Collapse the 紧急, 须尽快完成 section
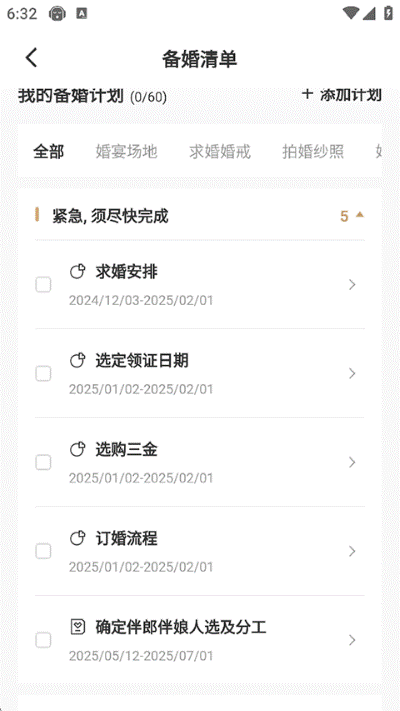Screen dimensions: 400x711 pos(352,216)
